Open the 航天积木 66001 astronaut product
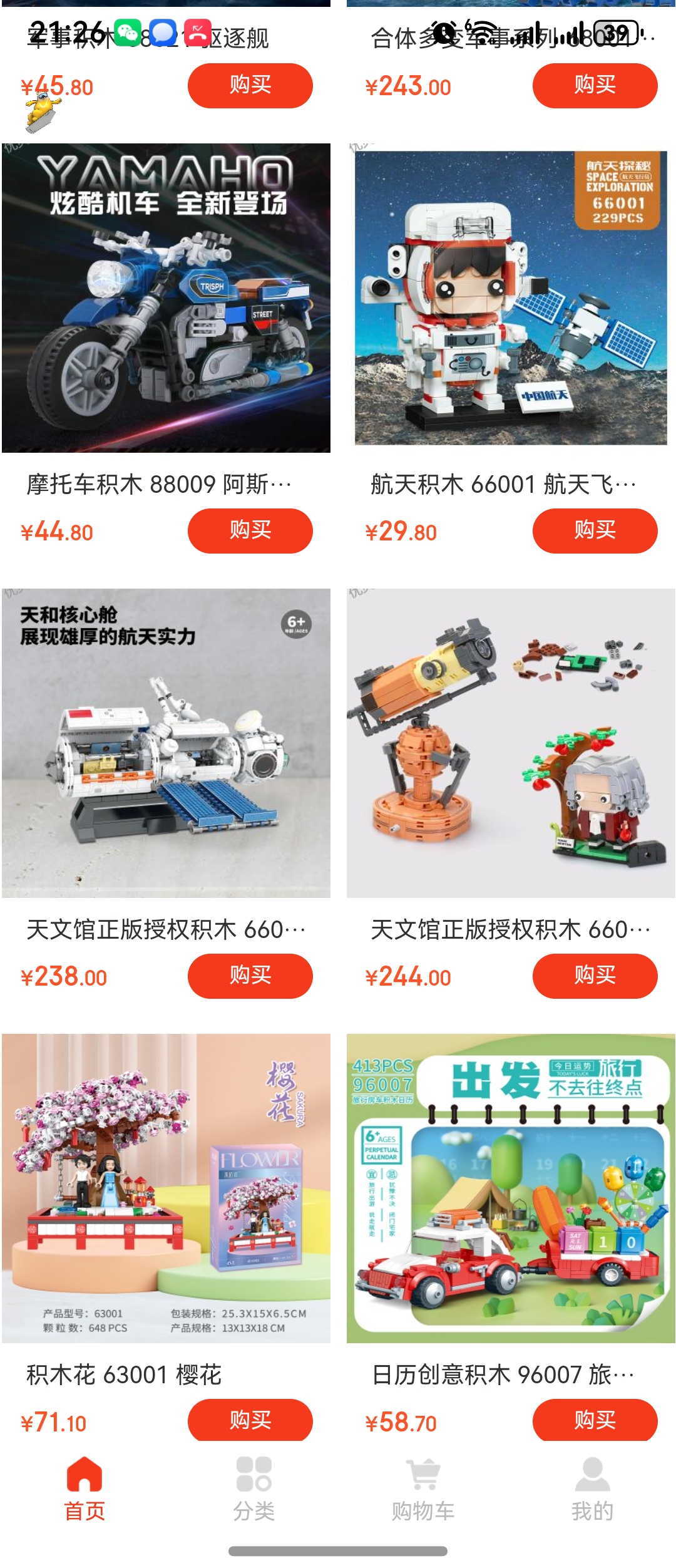The image size is (676, 1568). pyautogui.click(x=511, y=298)
